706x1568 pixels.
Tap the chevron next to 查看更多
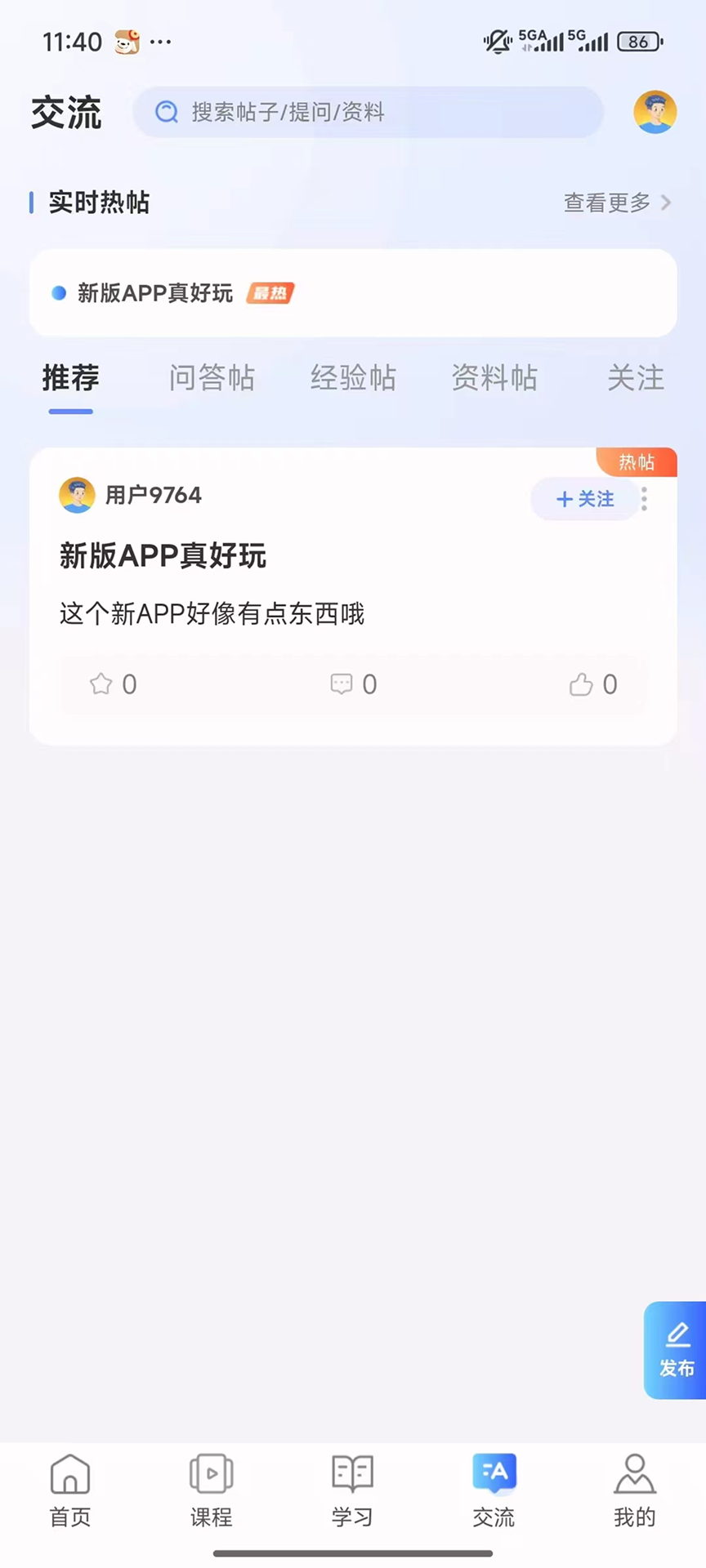click(x=667, y=203)
